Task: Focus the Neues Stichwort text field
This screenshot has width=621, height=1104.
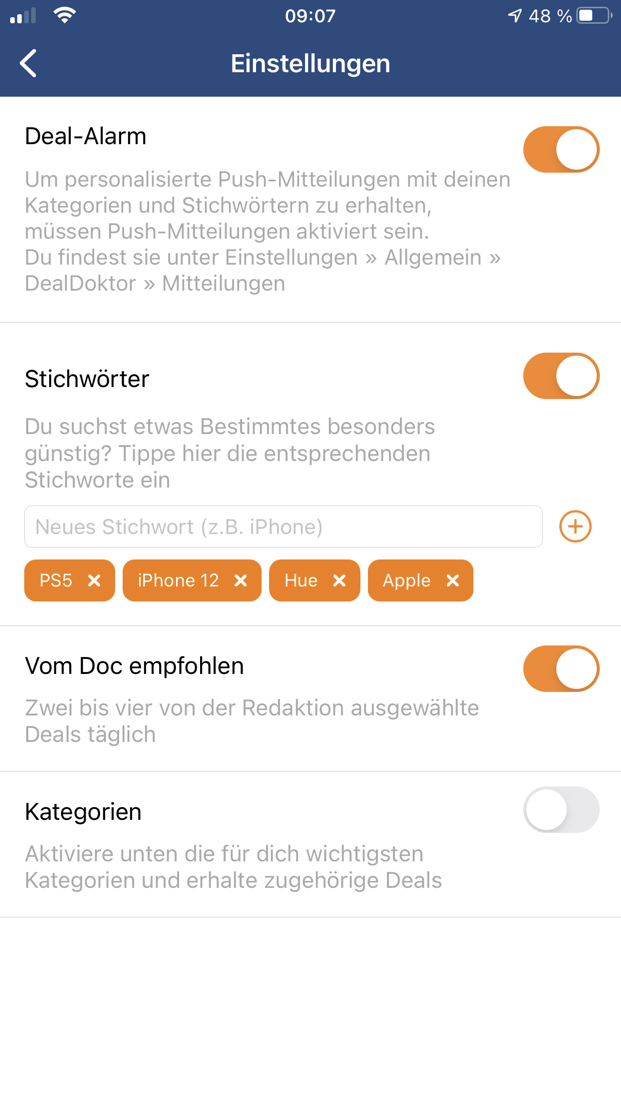Action: point(284,527)
